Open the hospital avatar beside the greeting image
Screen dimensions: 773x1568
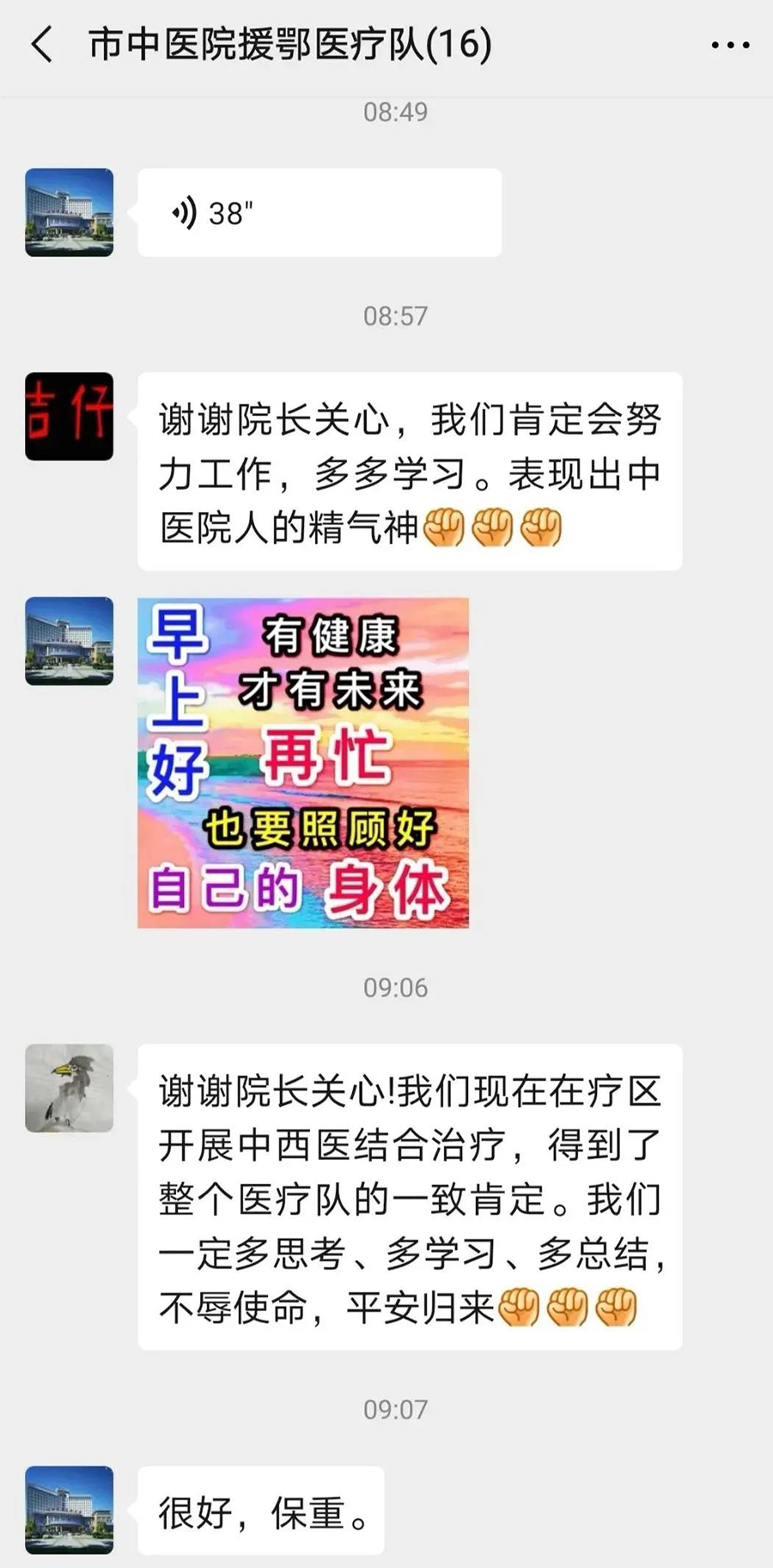coord(69,642)
